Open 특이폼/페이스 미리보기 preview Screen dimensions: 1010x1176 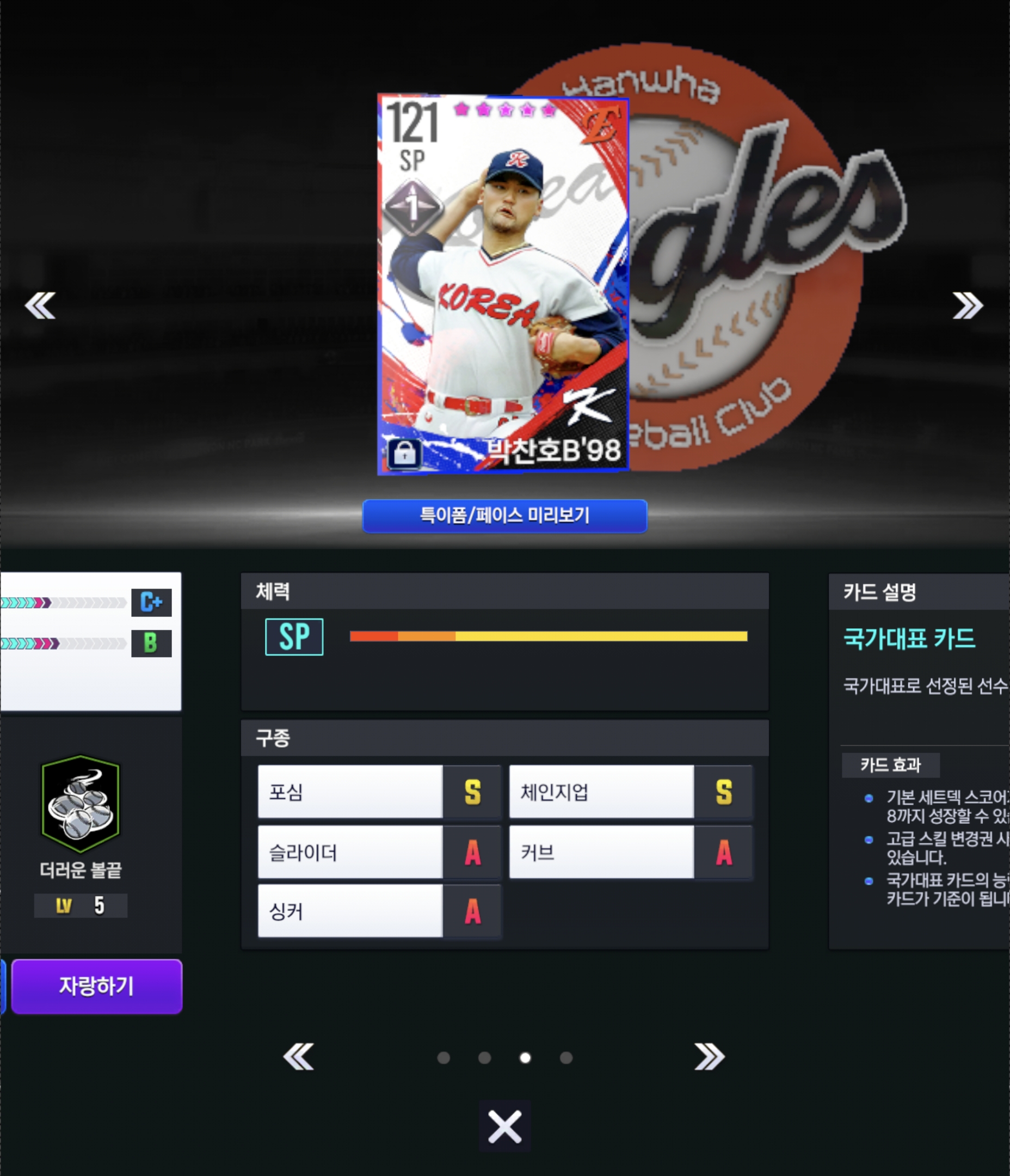point(504,516)
